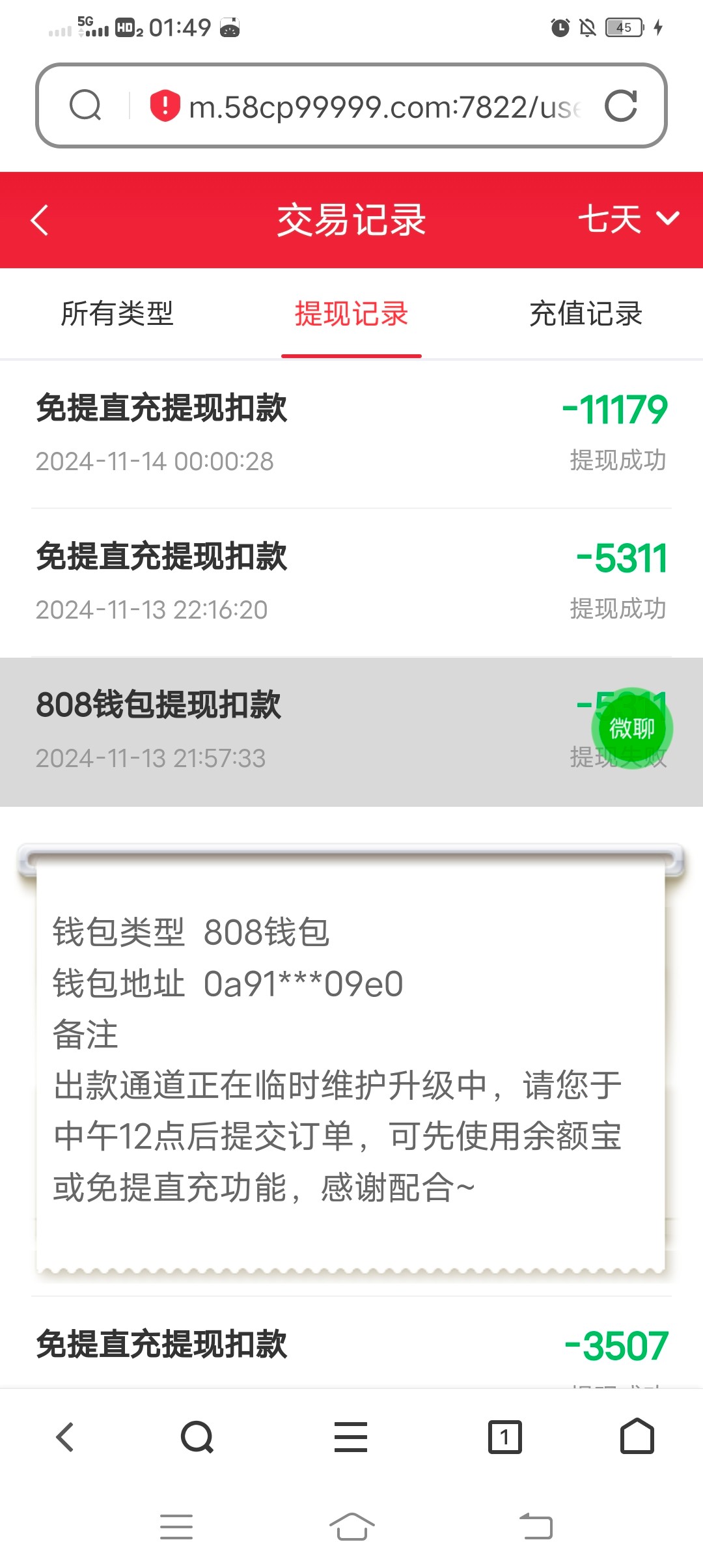Reload the page with the refresh icon
The width and height of the screenshot is (703, 1568).
click(x=621, y=105)
